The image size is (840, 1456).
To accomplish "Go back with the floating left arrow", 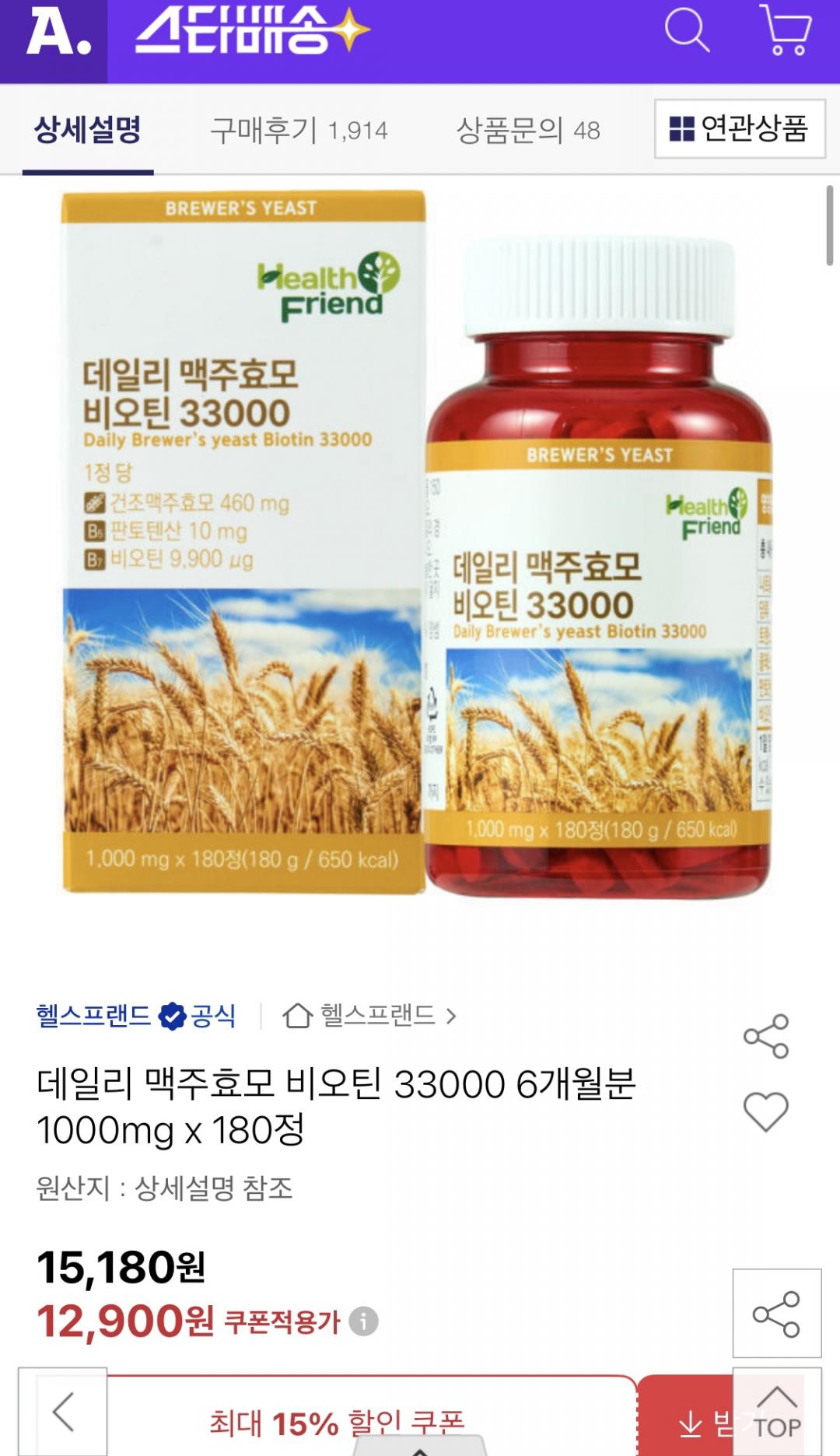I will click(63, 1412).
